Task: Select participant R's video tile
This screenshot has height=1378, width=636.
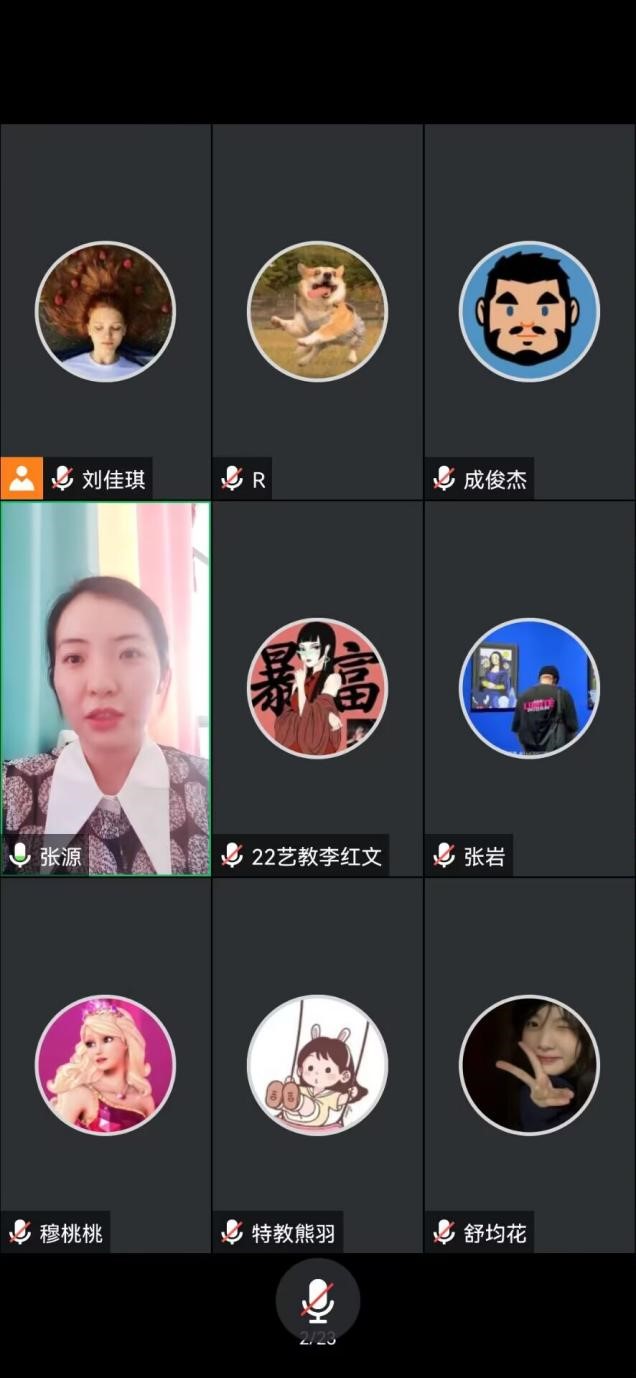Action: [x=317, y=311]
